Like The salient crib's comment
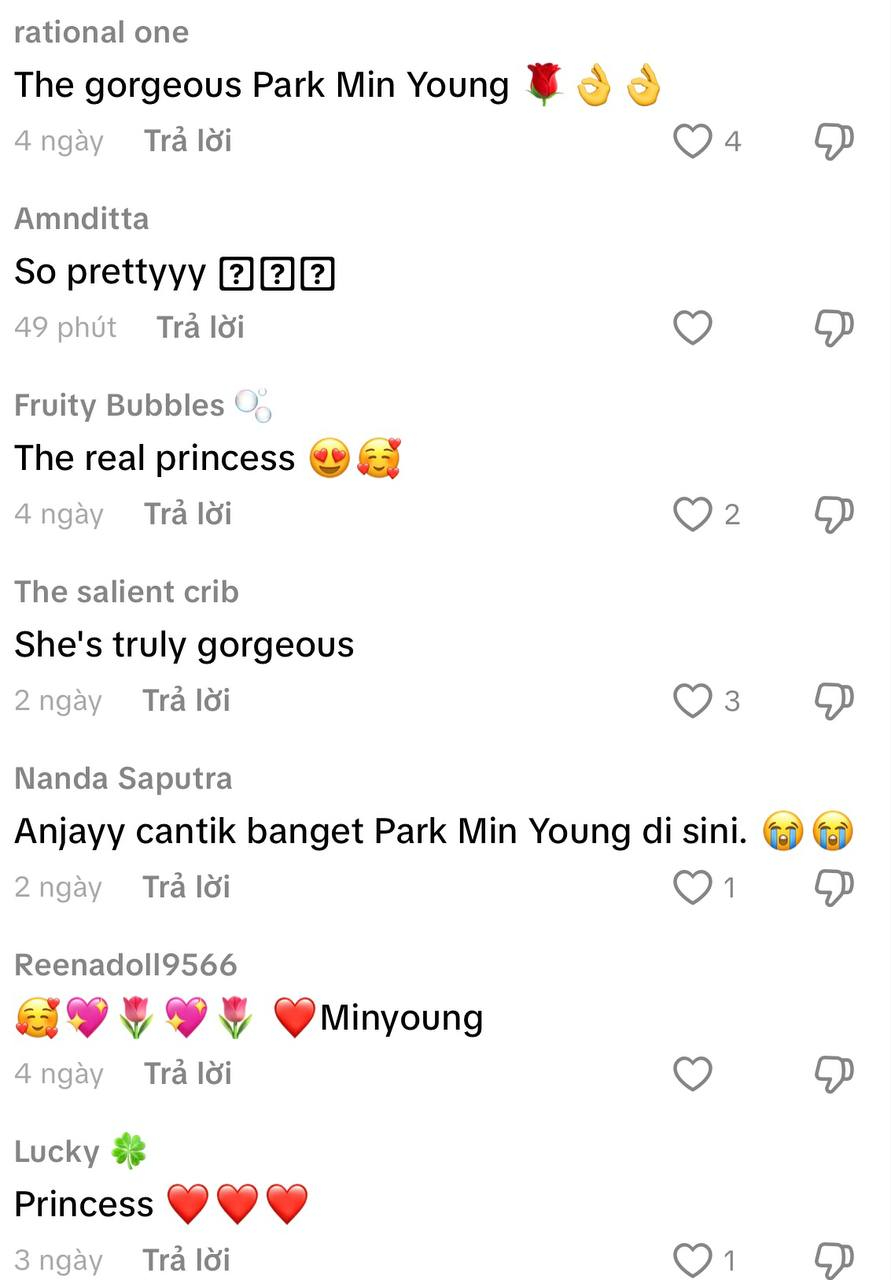 (692, 700)
